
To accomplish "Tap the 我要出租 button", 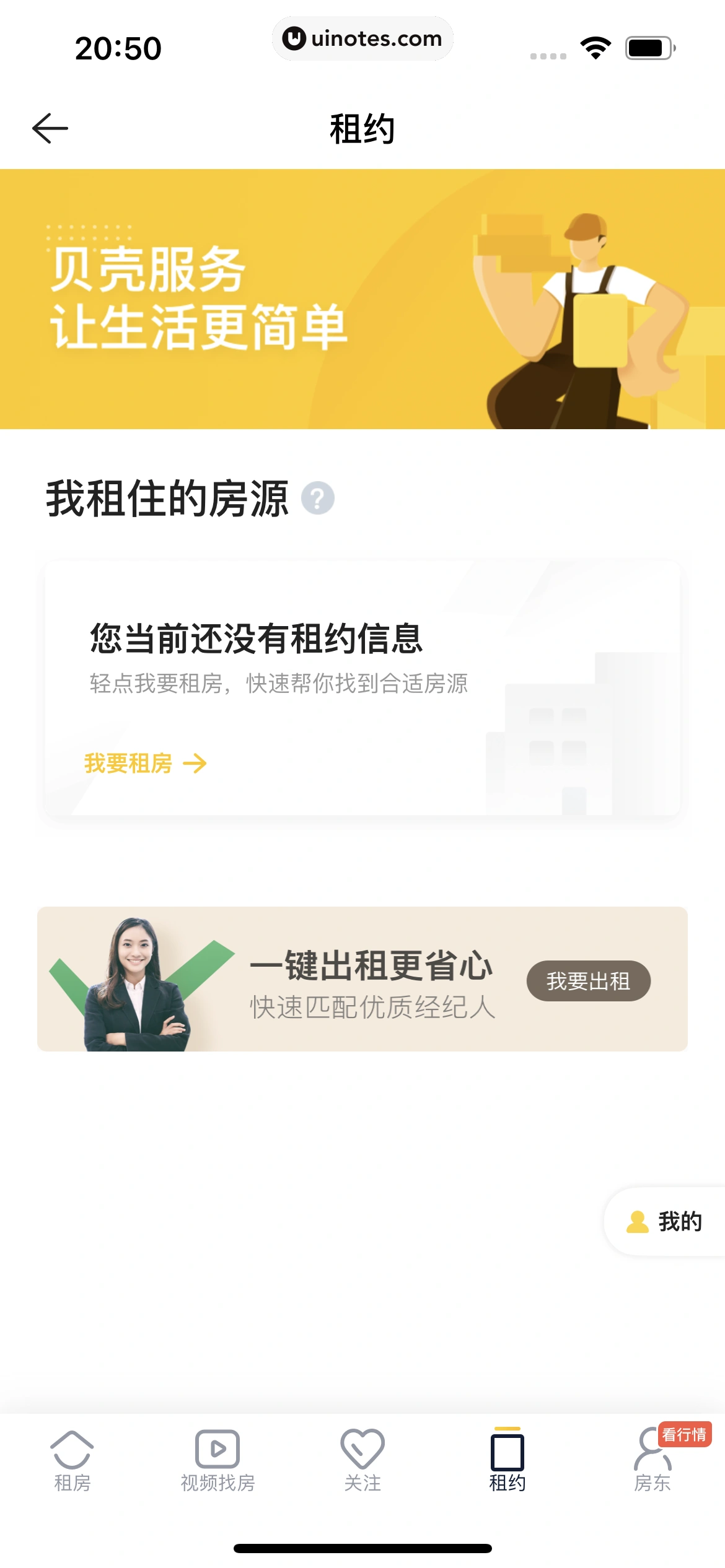I will click(x=587, y=981).
